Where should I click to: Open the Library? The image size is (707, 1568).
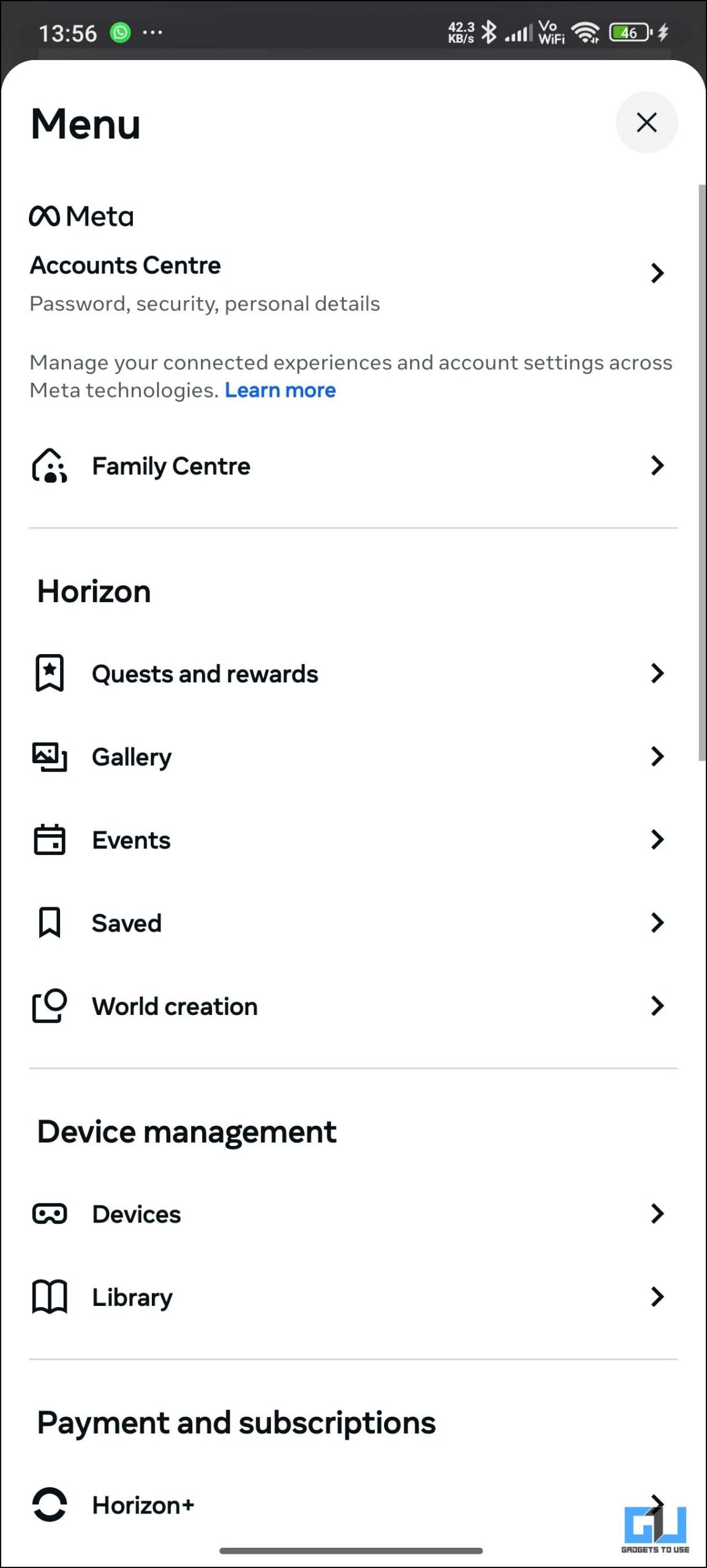[x=353, y=1297]
